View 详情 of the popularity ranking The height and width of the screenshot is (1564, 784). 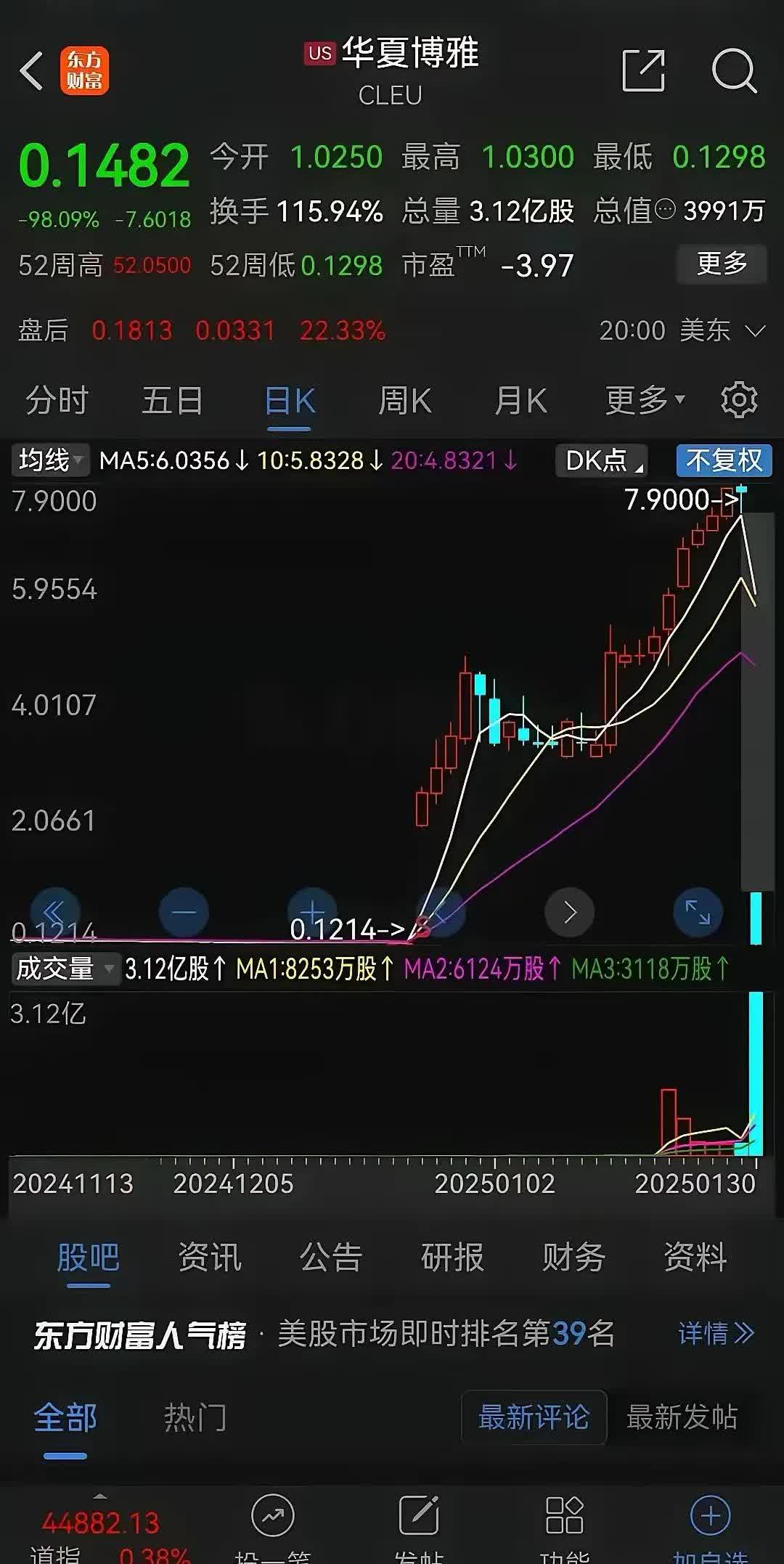[x=716, y=1333]
